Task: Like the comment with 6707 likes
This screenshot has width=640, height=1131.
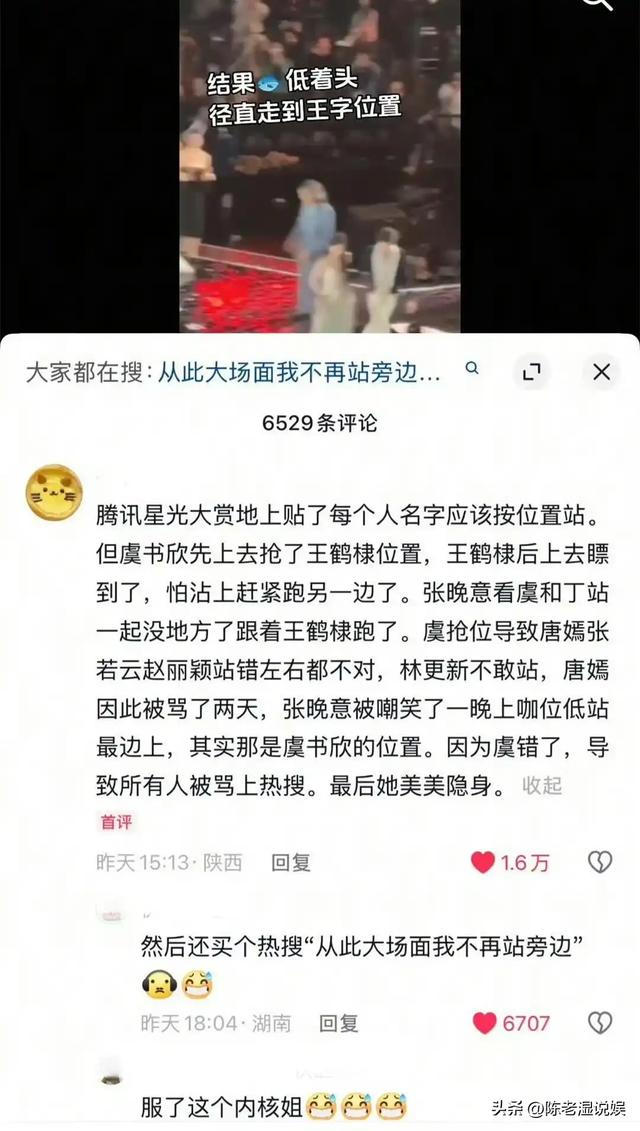Action: tap(485, 1023)
